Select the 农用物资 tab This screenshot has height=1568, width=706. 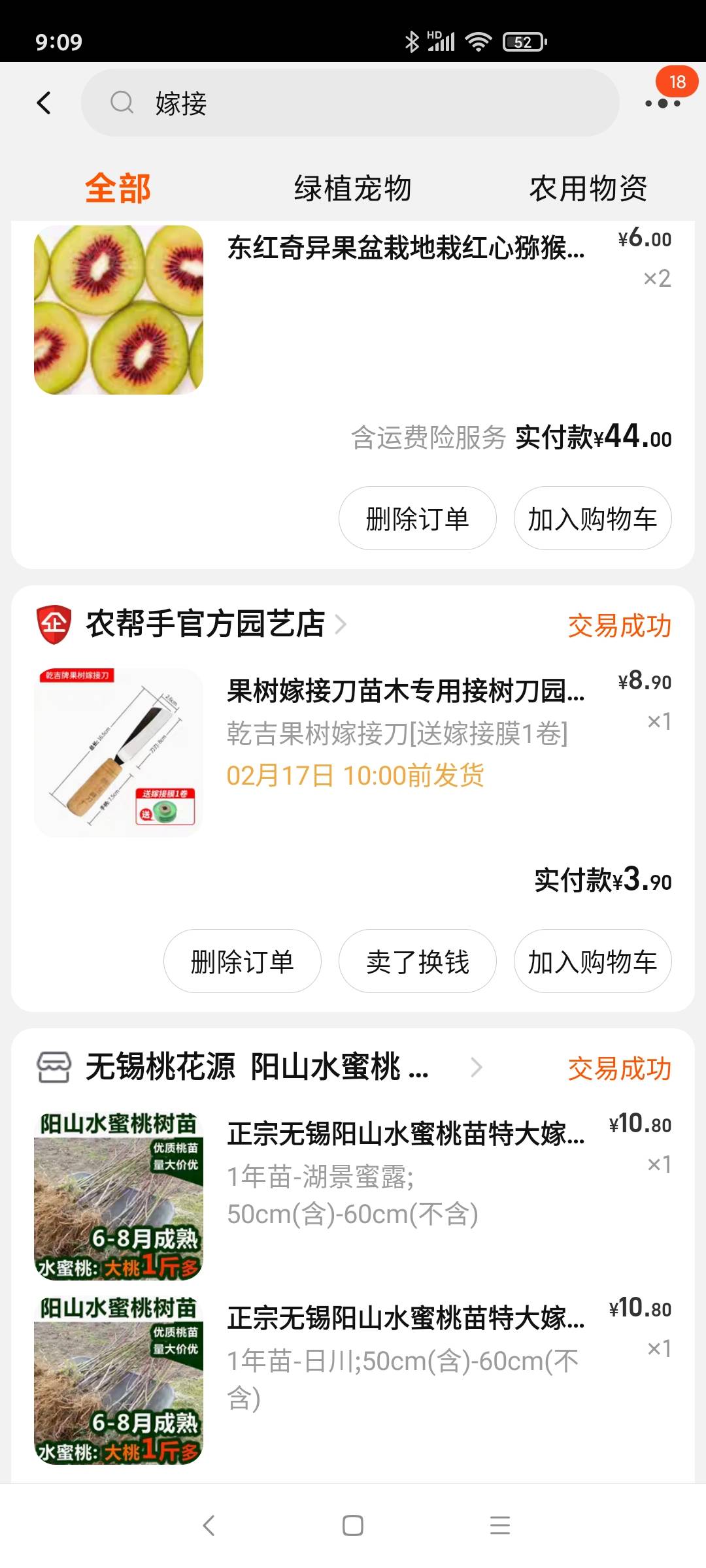588,189
